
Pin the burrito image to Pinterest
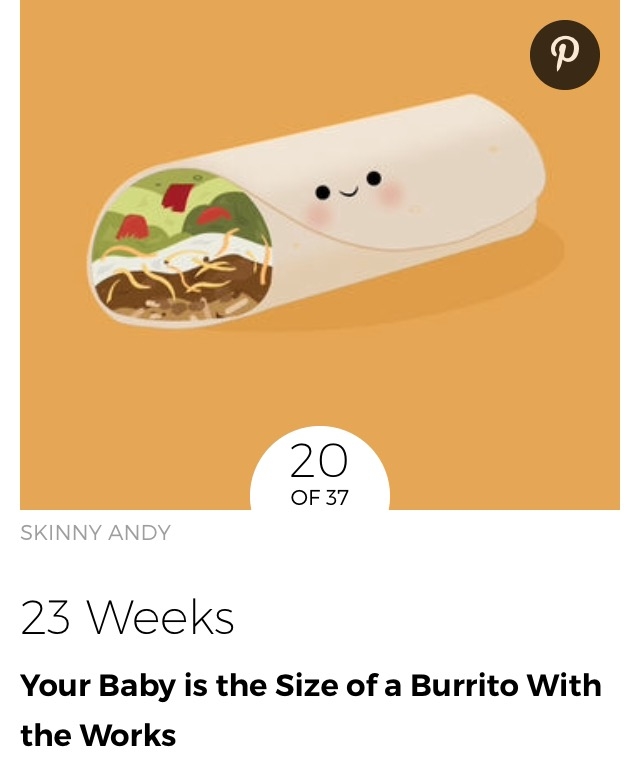564,54
